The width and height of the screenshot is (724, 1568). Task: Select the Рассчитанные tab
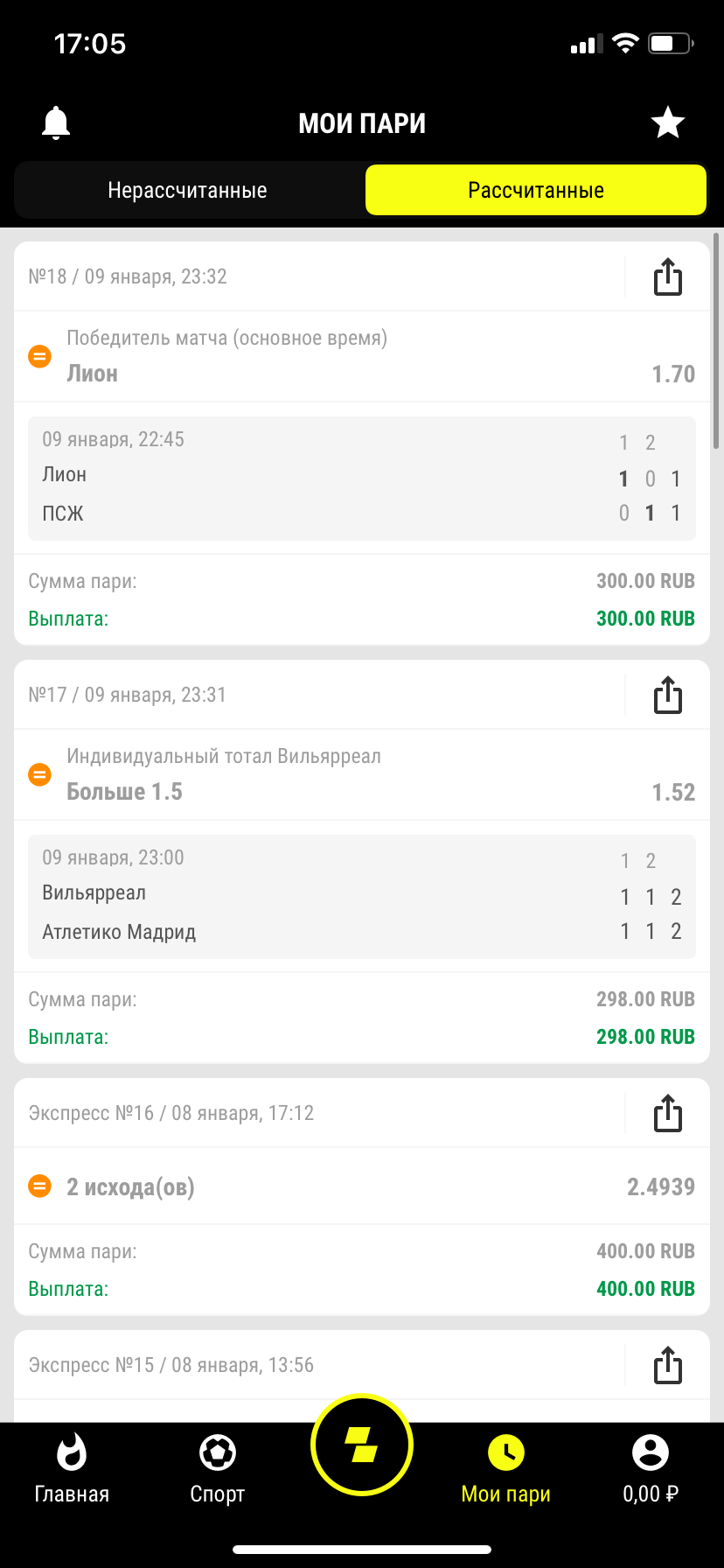(x=535, y=190)
